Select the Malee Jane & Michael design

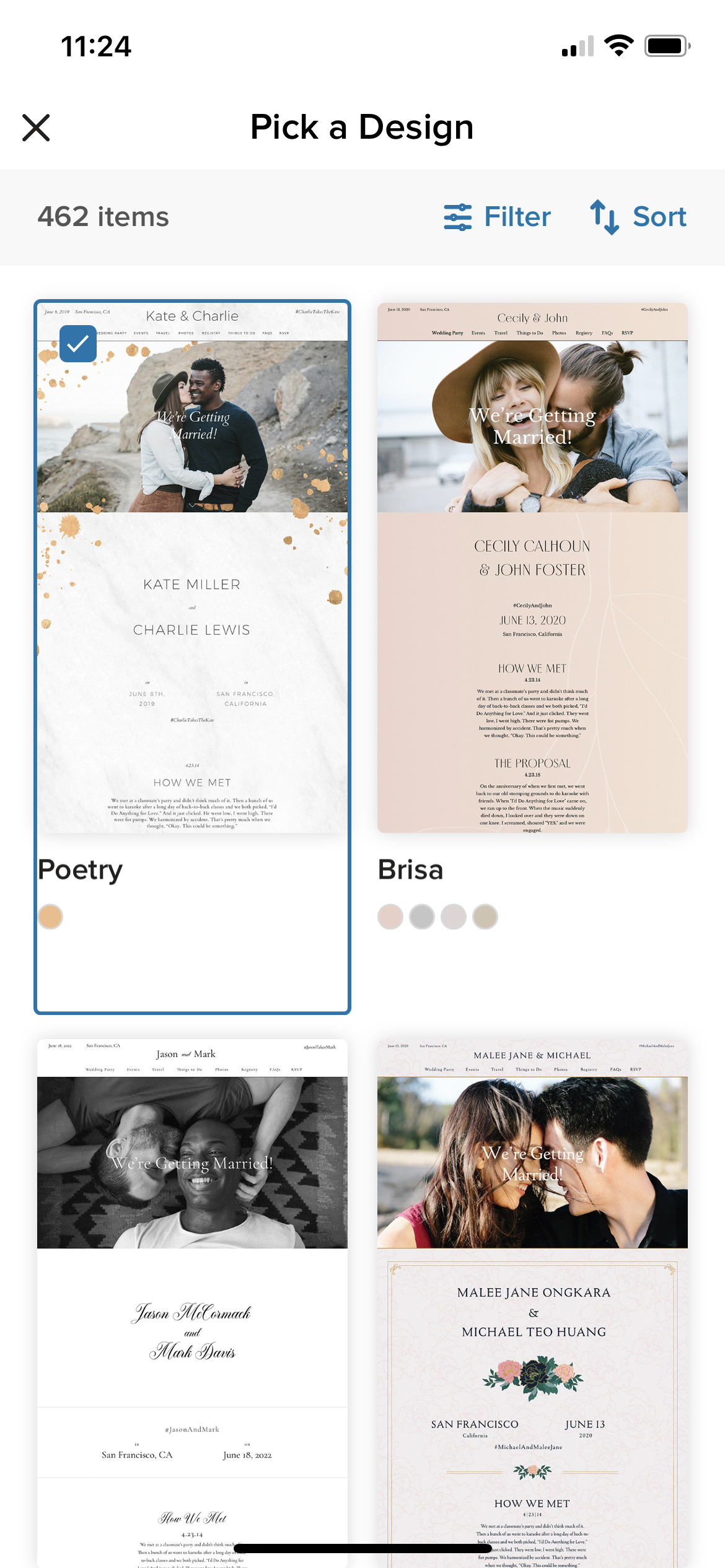coord(532,1300)
